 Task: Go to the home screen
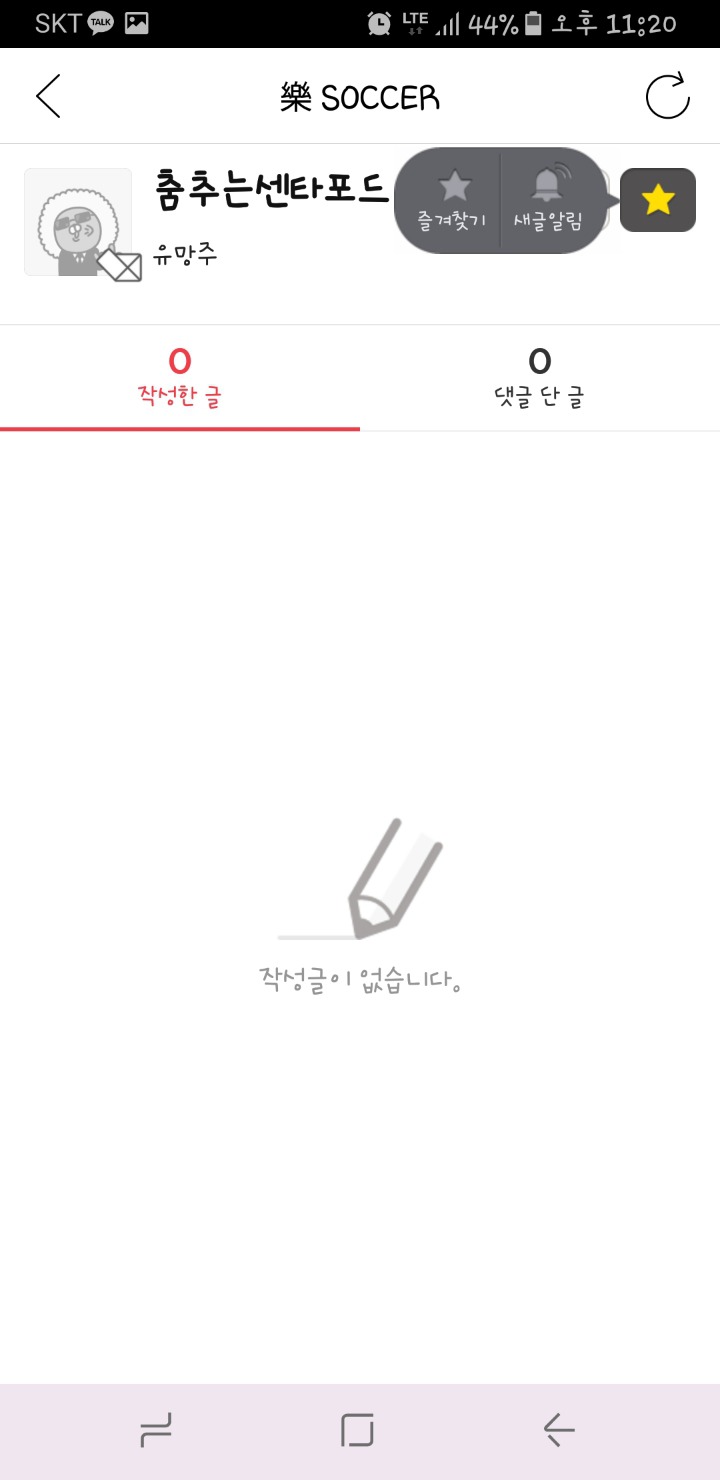pos(357,1431)
